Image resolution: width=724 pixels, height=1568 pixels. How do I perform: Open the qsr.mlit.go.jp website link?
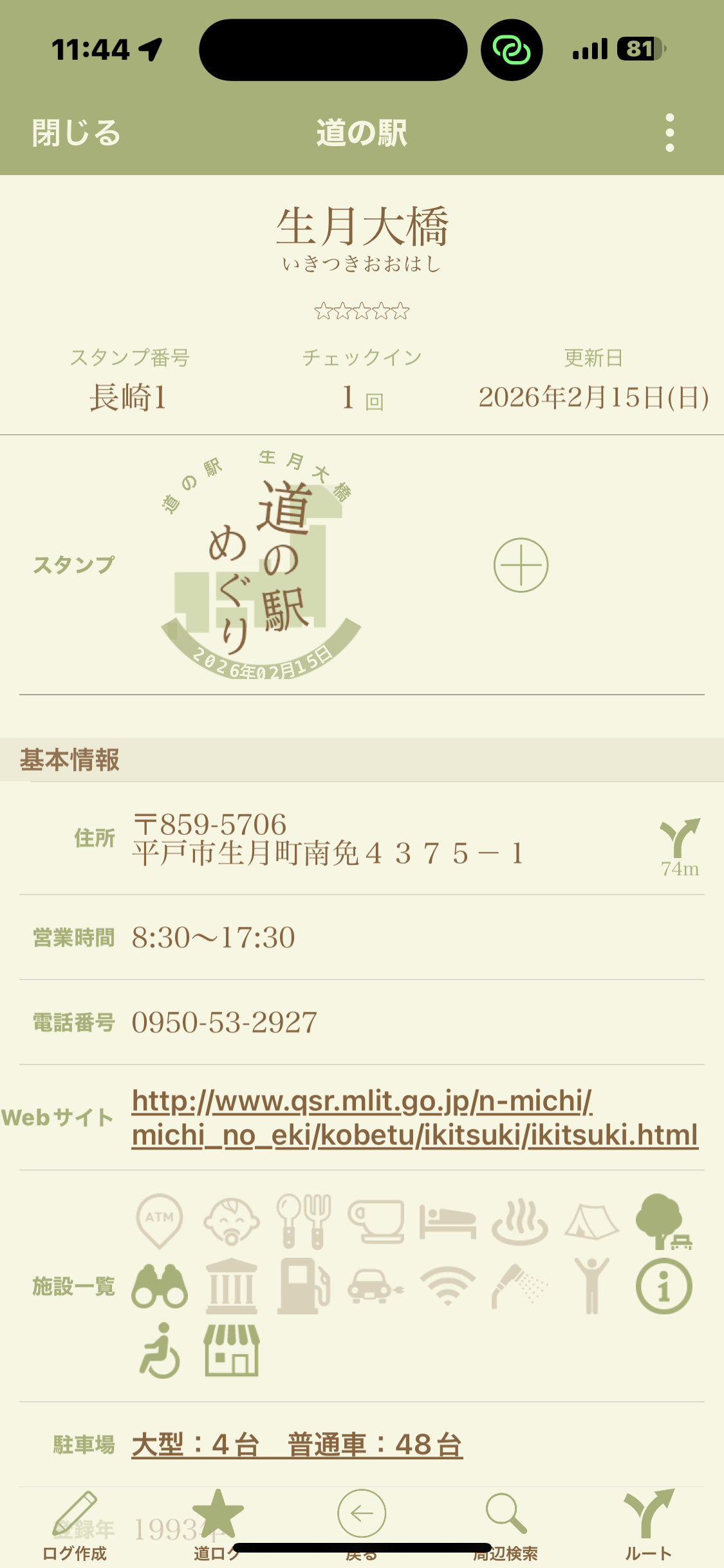[414, 1117]
